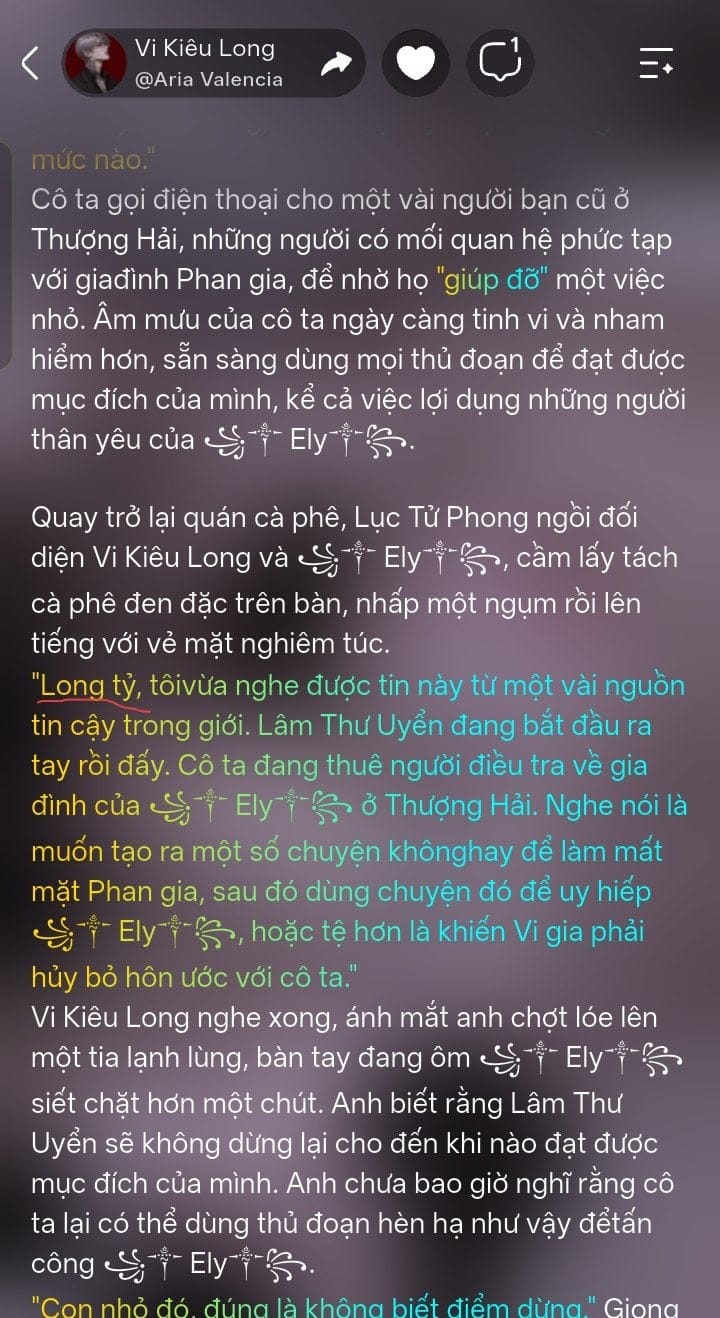Share this chat with the arrow icon
The width and height of the screenshot is (720, 1318).
tap(337, 64)
